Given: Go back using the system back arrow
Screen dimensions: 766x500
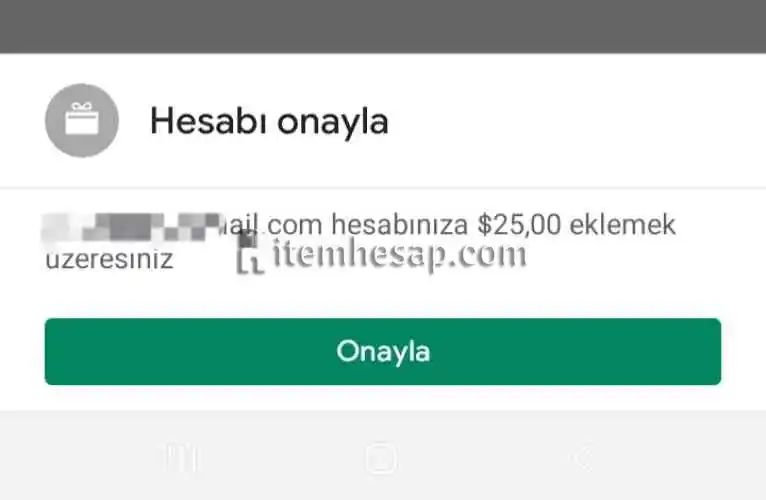Looking at the screenshot, I should click(x=582, y=459).
